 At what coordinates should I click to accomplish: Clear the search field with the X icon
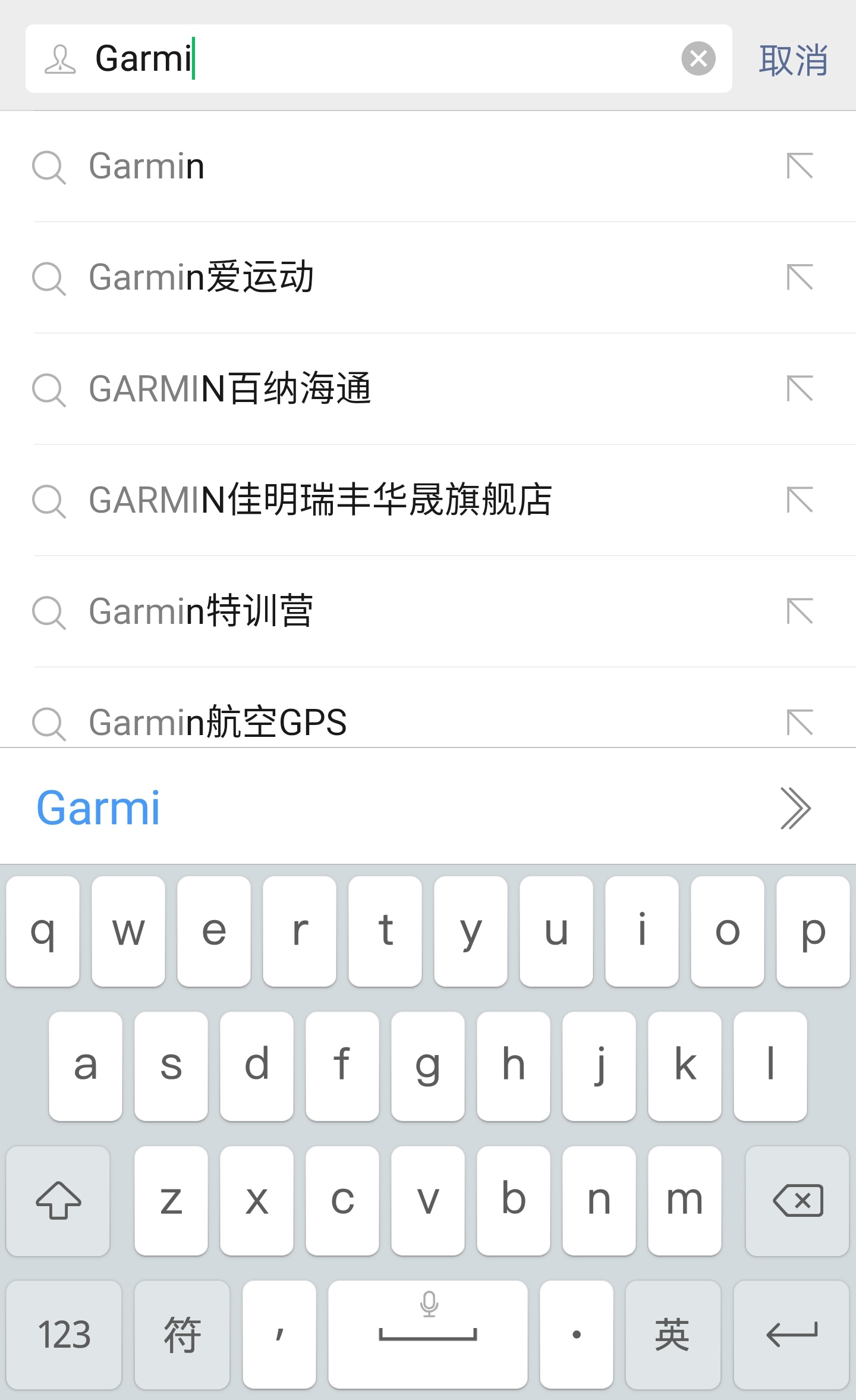(698, 57)
